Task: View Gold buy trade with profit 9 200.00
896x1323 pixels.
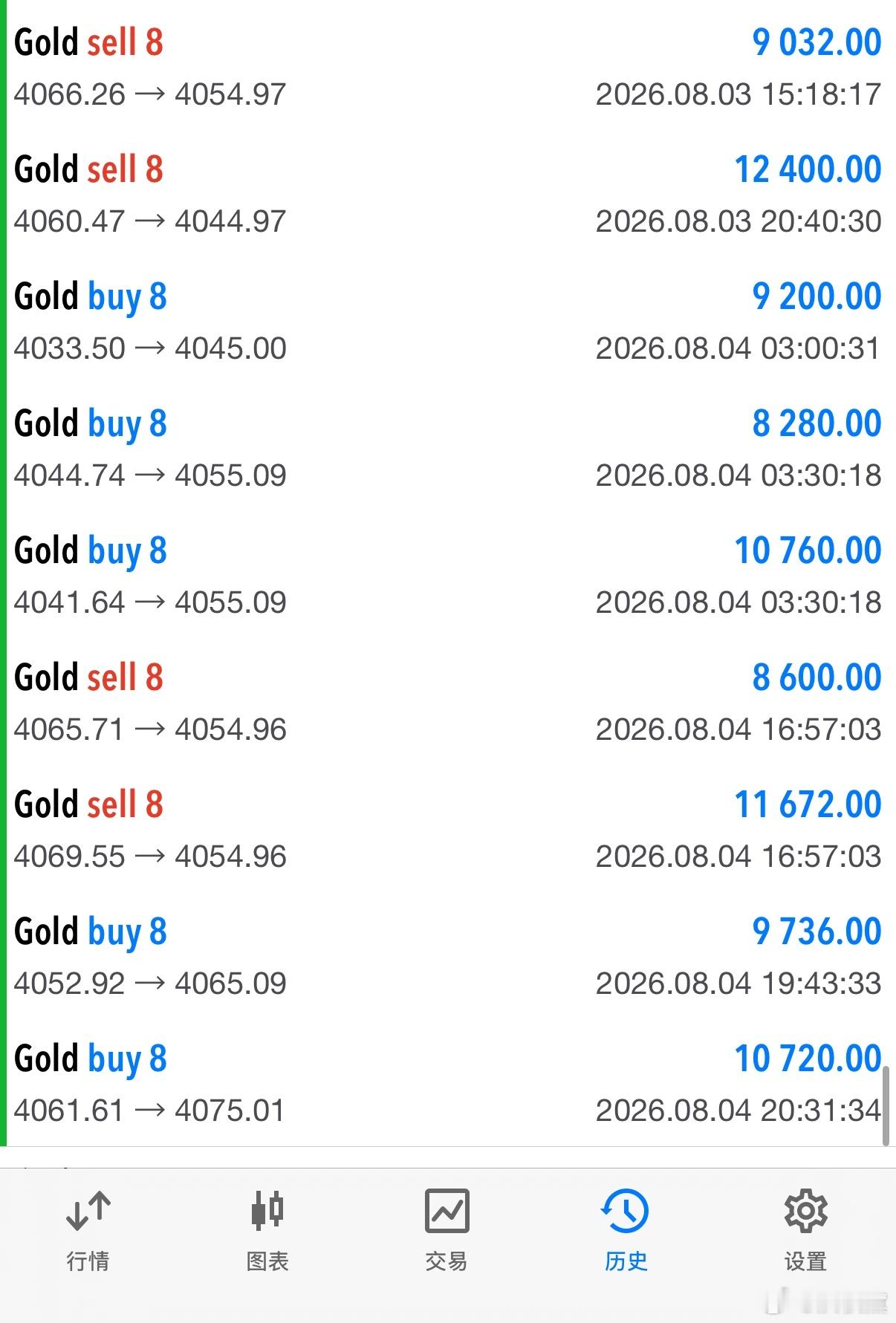Action: [448, 322]
